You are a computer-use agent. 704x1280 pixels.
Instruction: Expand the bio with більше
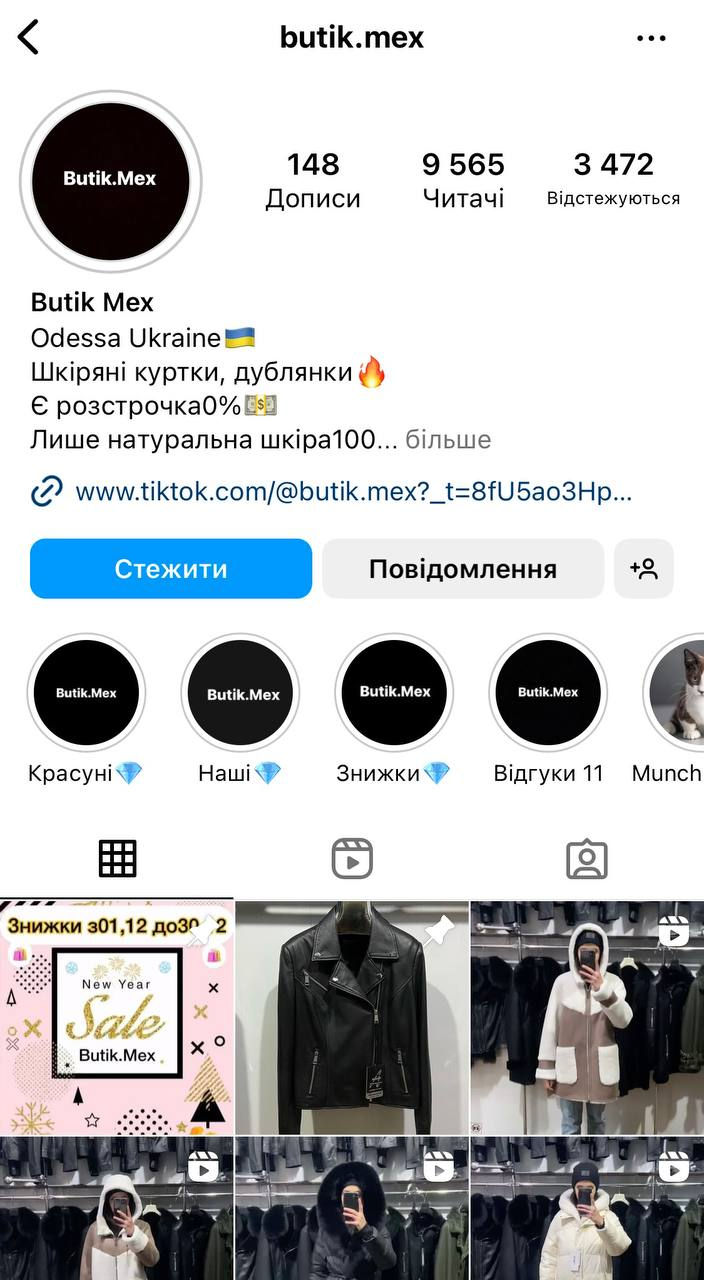click(448, 439)
